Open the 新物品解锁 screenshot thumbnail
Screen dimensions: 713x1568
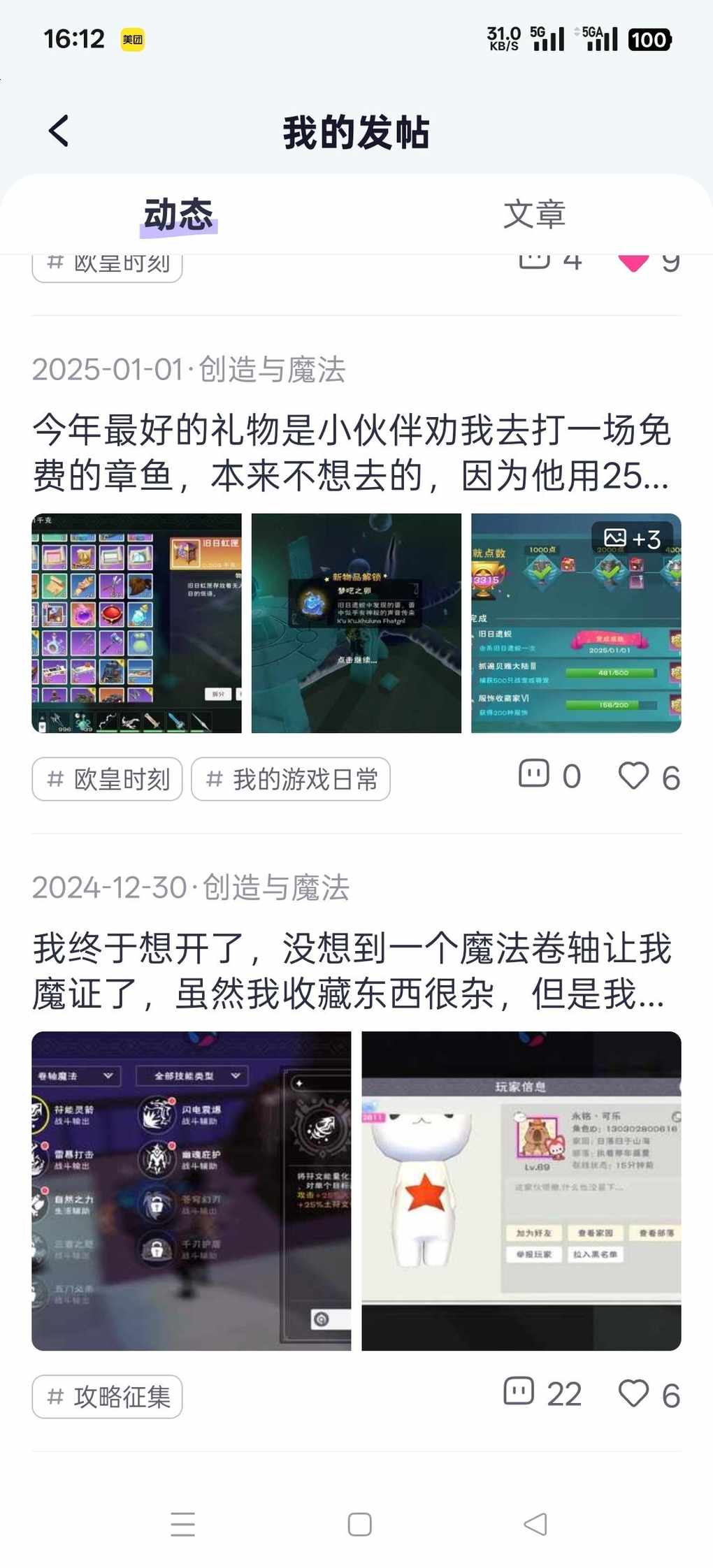pyautogui.click(x=356, y=623)
